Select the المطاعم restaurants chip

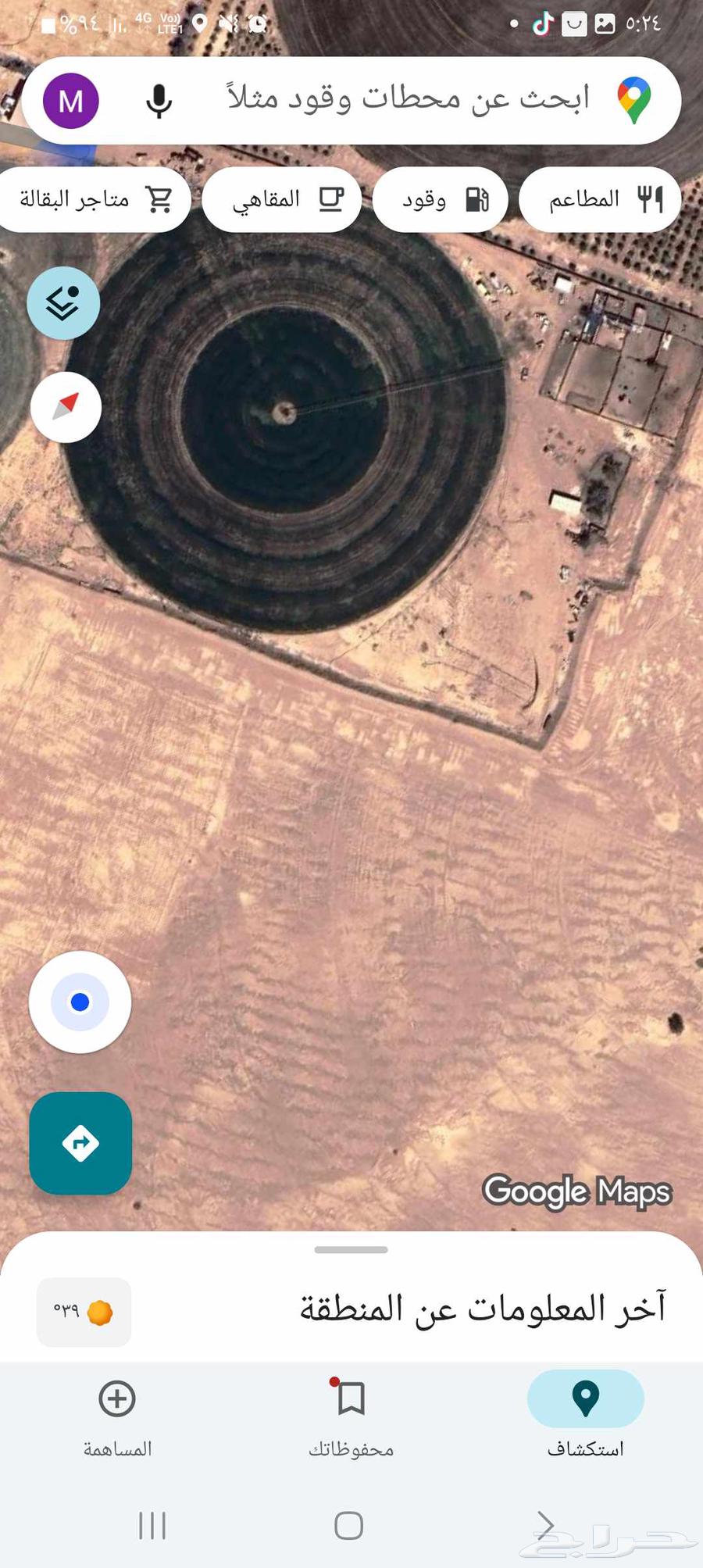pos(600,200)
